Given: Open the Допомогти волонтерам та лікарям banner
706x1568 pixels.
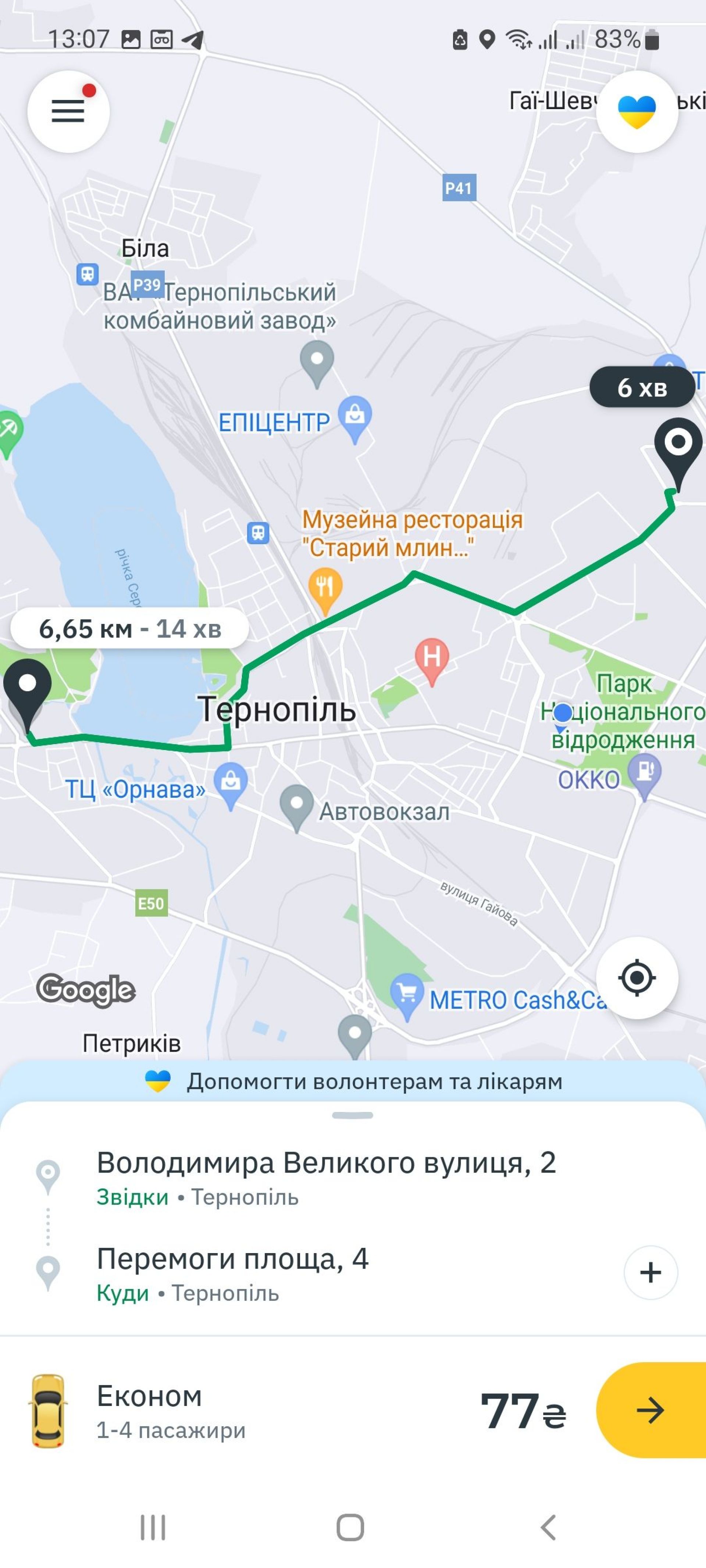Looking at the screenshot, I should [x=353, y=1082].
